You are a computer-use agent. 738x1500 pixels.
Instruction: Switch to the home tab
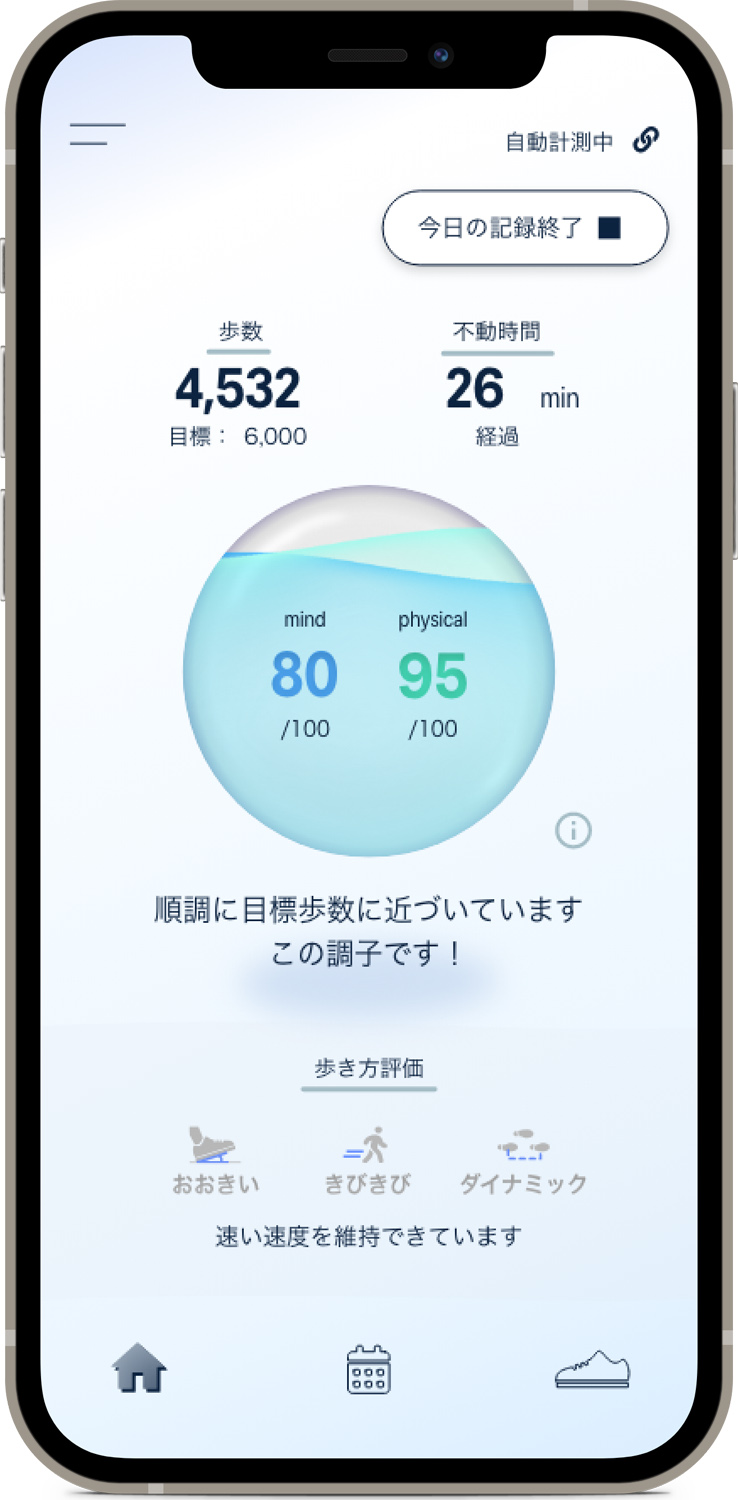click(x=140, y=1368)
